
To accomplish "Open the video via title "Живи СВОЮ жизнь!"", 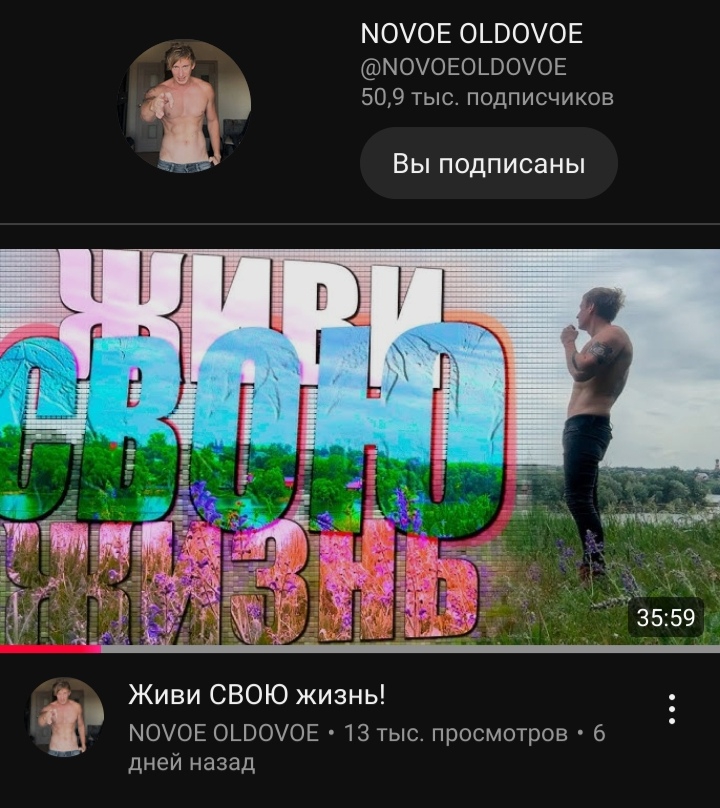I will 256,695.
